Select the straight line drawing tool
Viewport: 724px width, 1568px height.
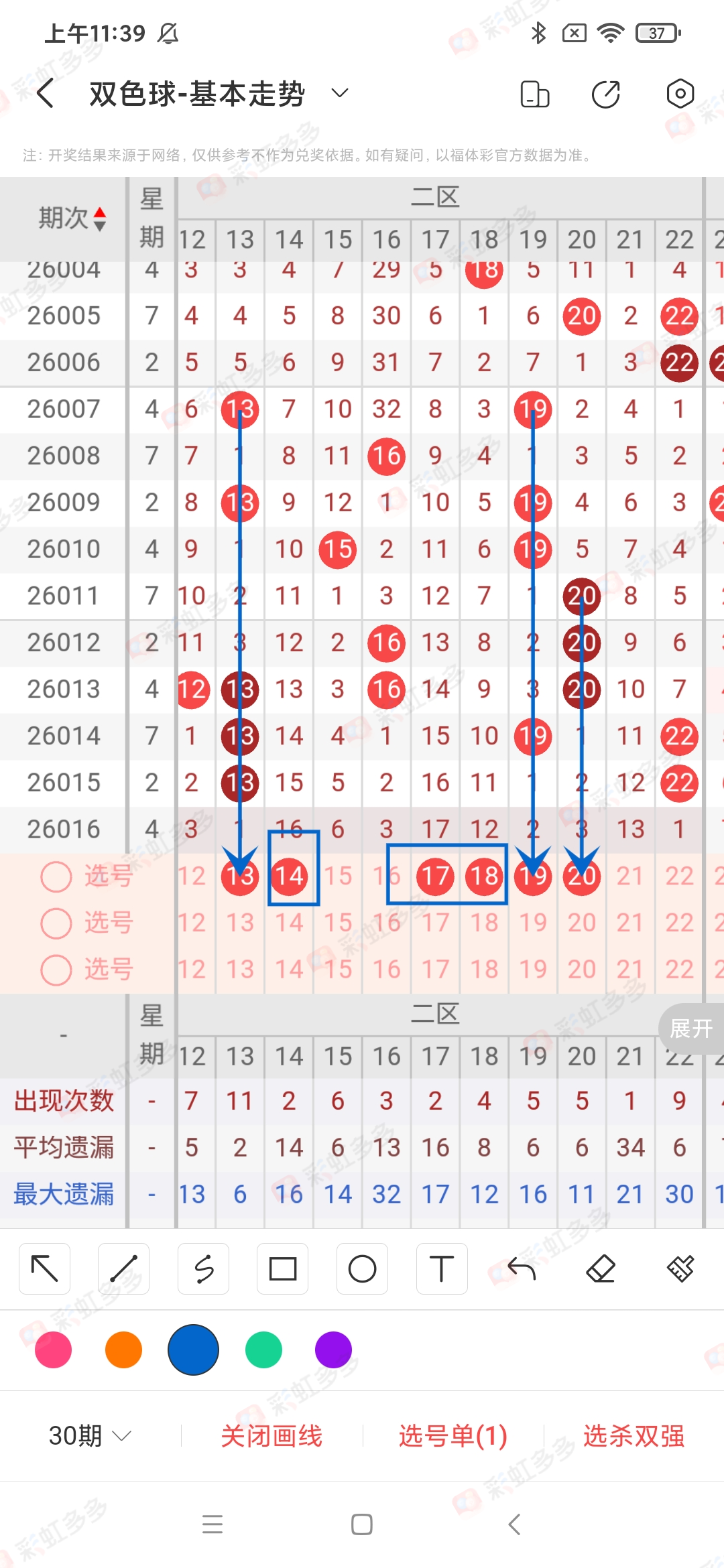click(123, 1268)
